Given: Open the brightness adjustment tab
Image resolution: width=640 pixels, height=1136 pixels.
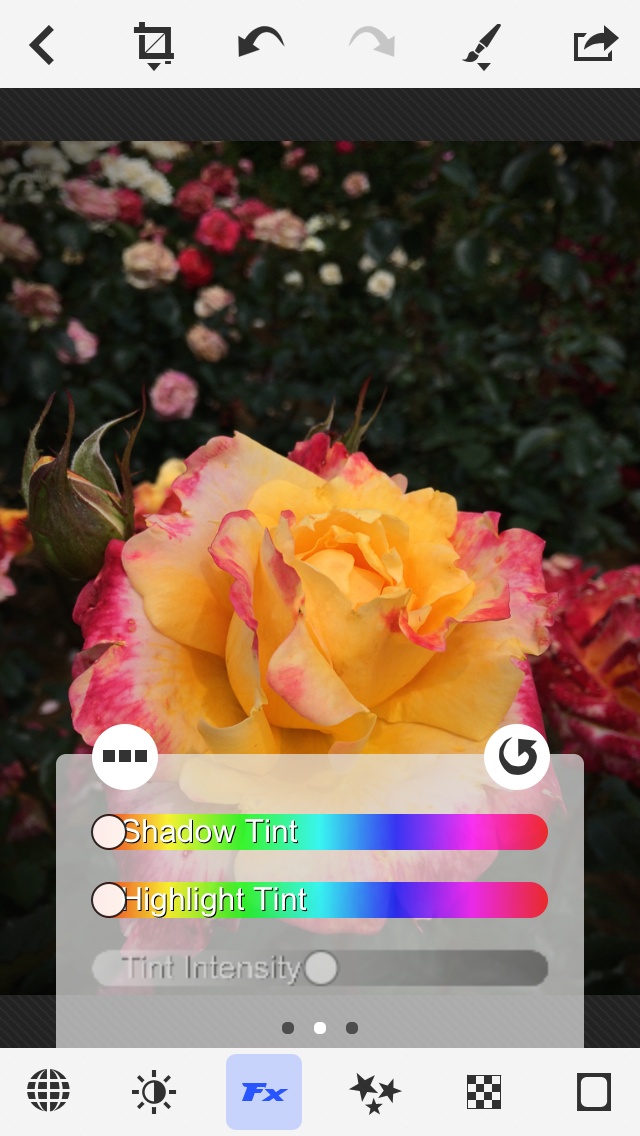Looking at the screenshot, I should click(154, 1091).
